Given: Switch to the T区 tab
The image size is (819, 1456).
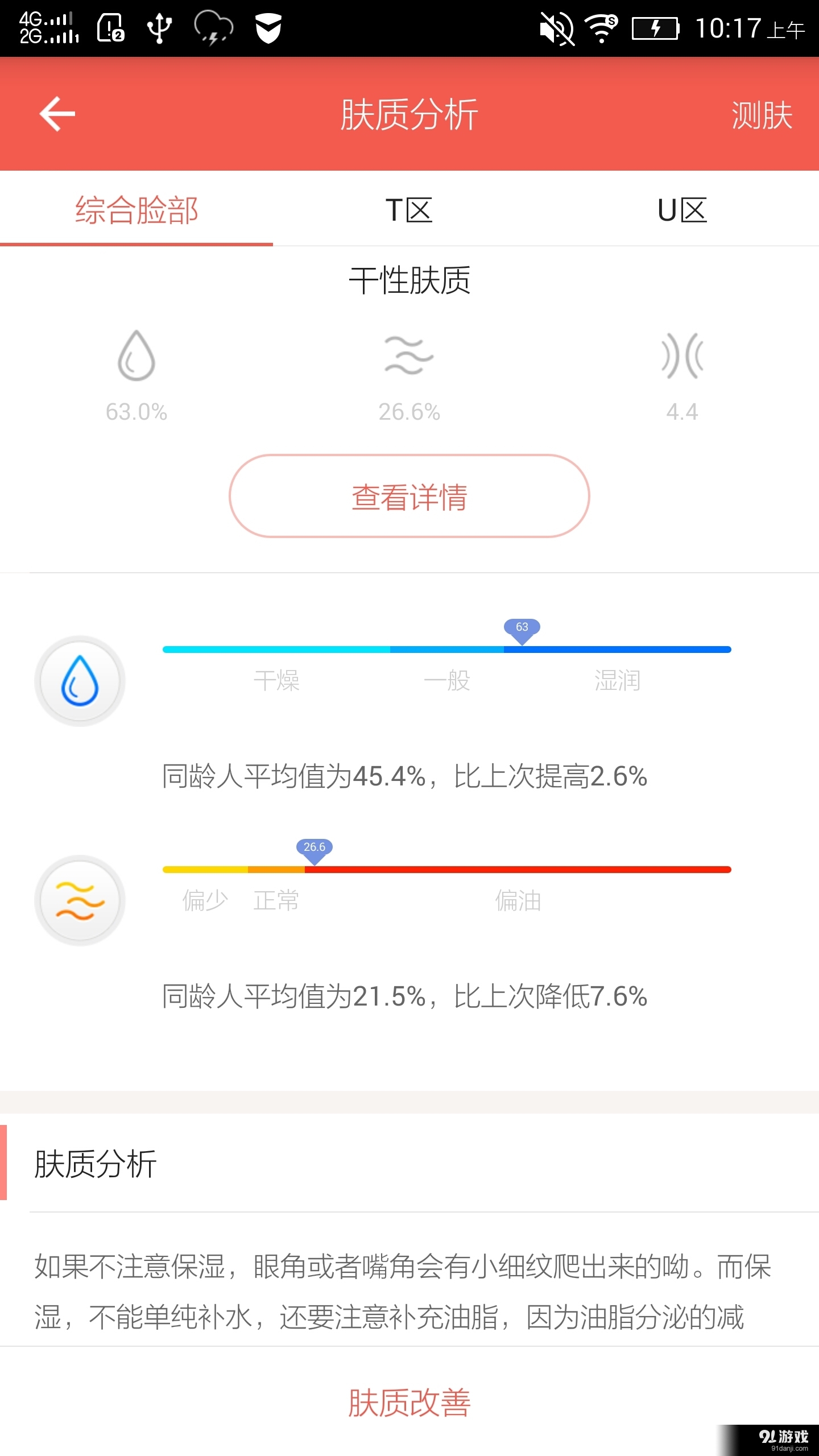Looking at the screenshot, I should coord(409,210).
